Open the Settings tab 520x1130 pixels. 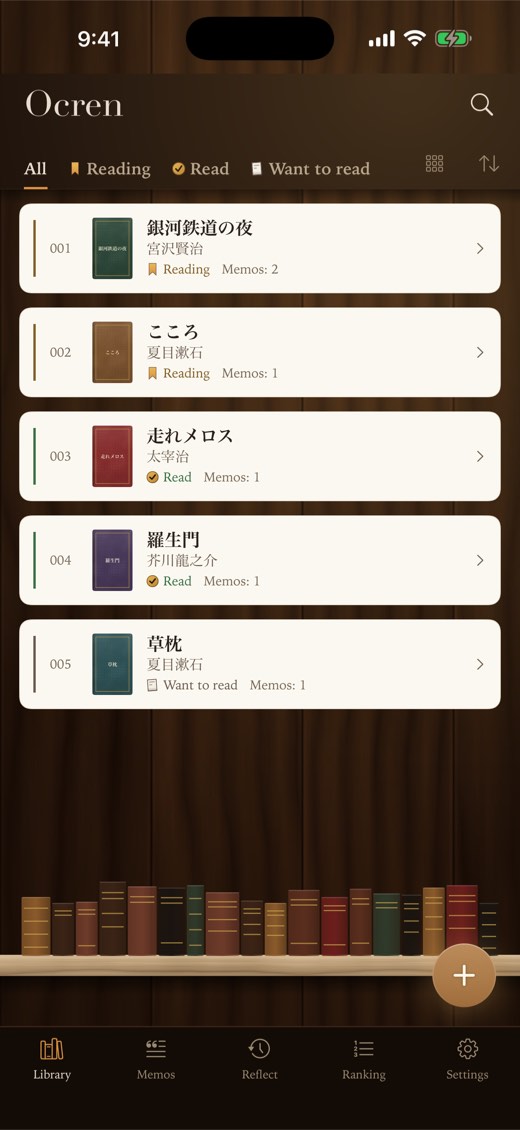(x=467, y=1059)
